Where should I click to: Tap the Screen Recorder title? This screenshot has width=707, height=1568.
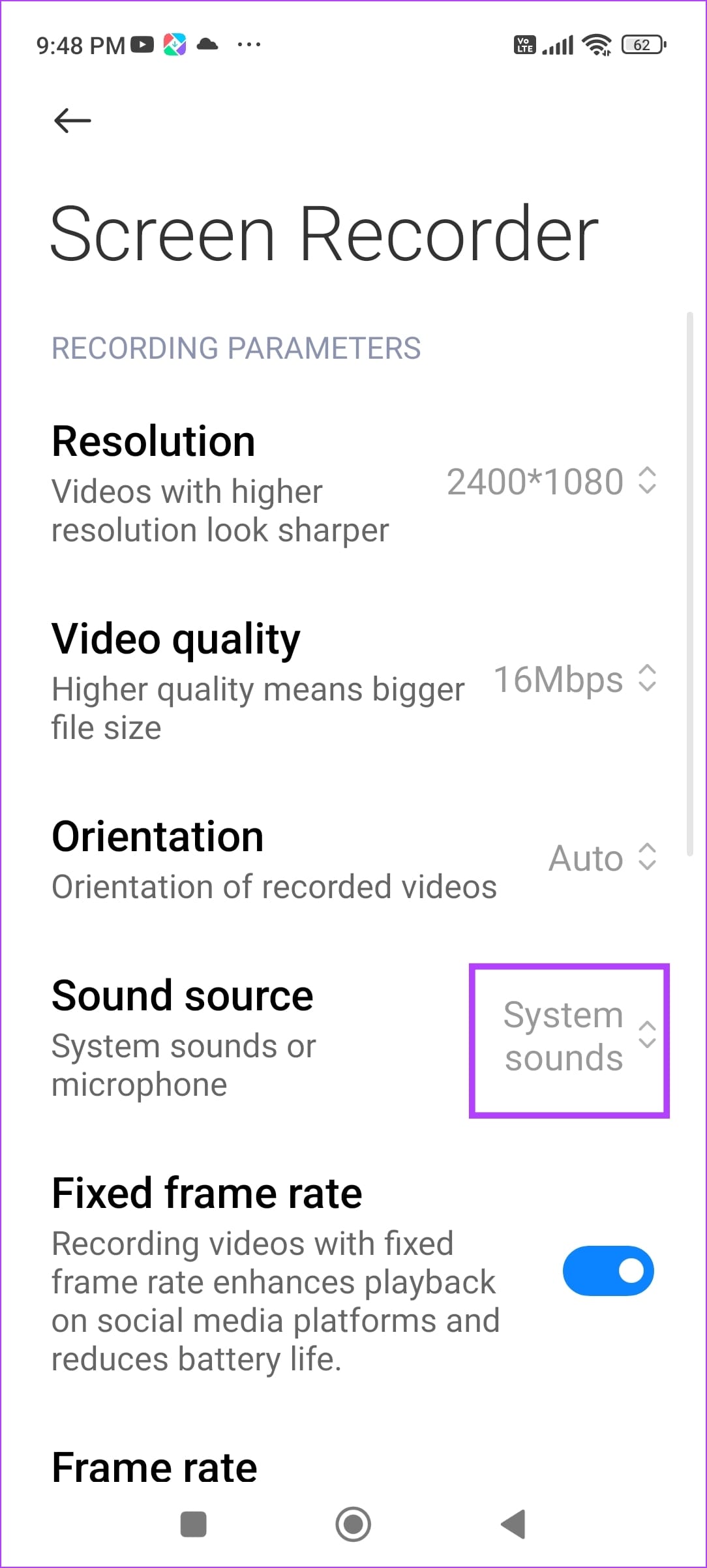[x=324, y=235]
